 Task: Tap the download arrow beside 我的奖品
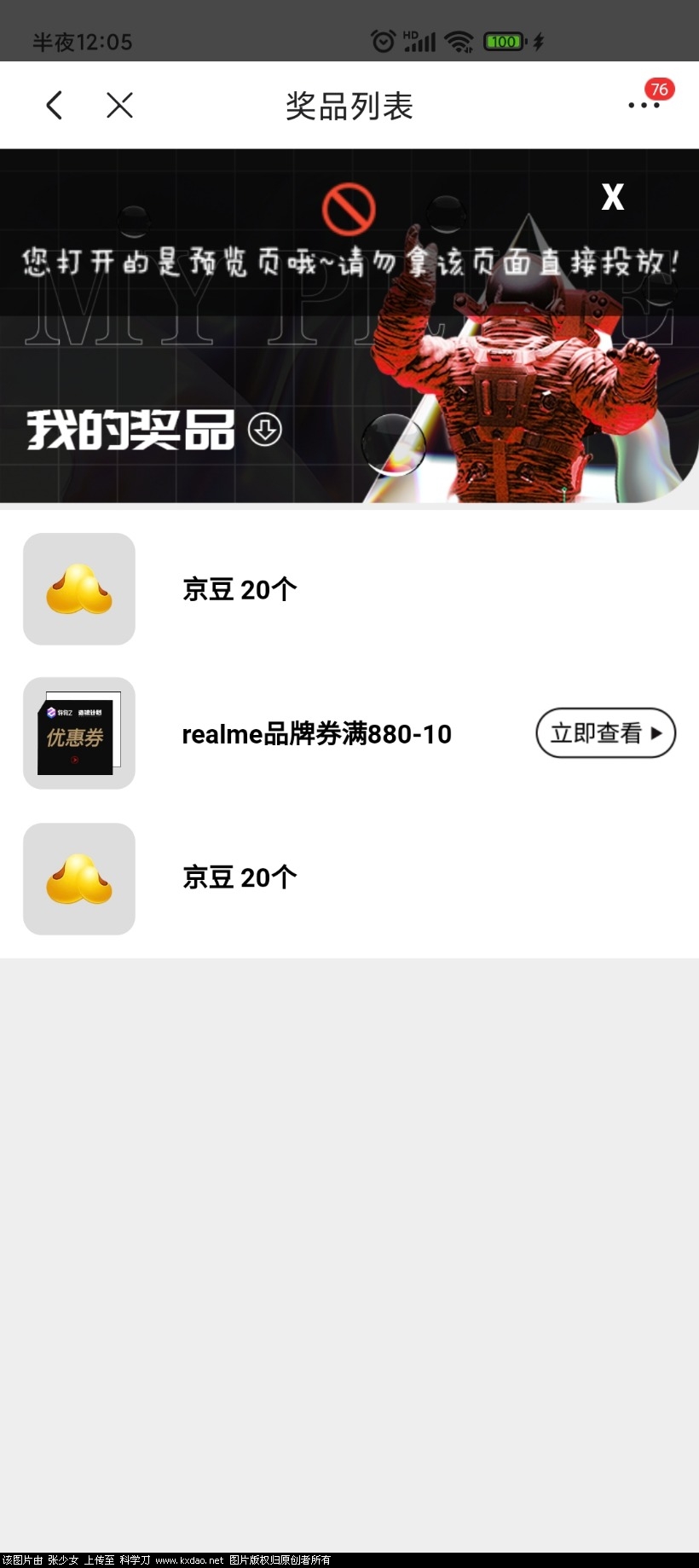pos(266,431)
